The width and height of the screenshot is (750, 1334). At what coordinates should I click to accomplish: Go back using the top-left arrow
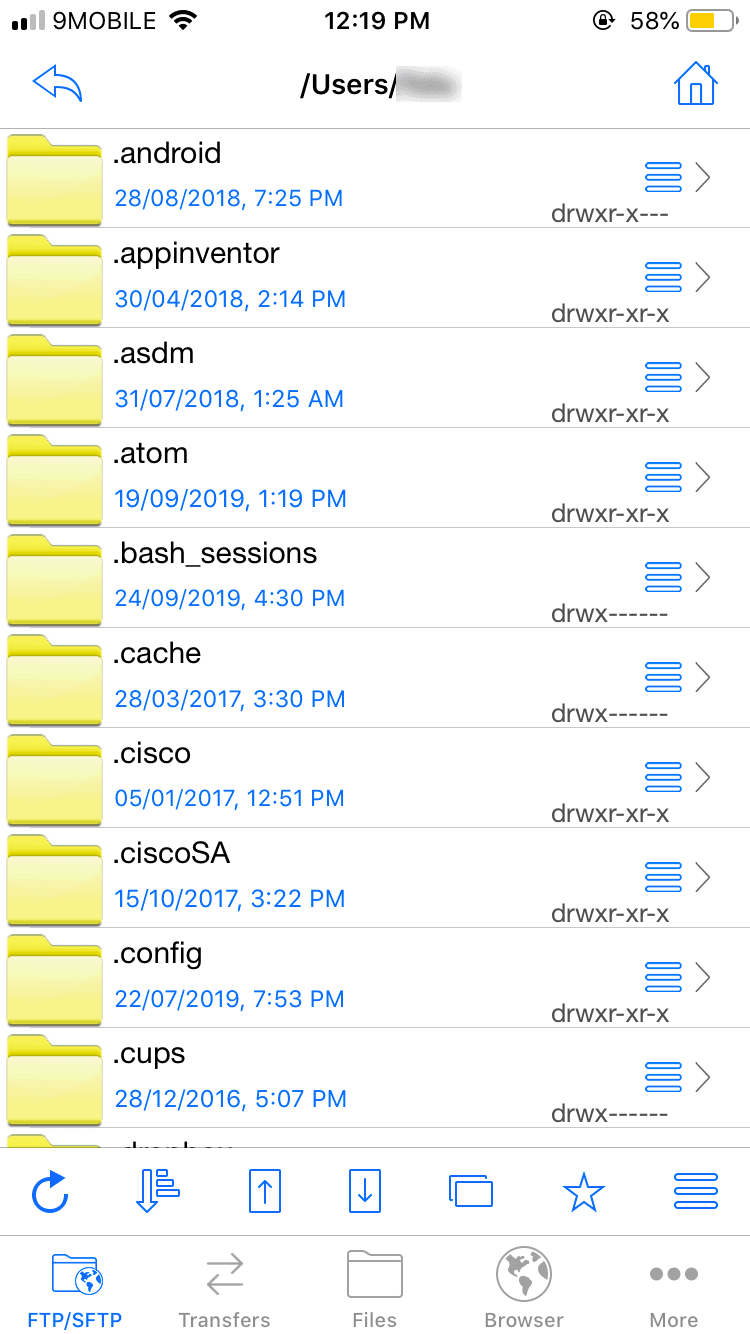click(57, 85)
